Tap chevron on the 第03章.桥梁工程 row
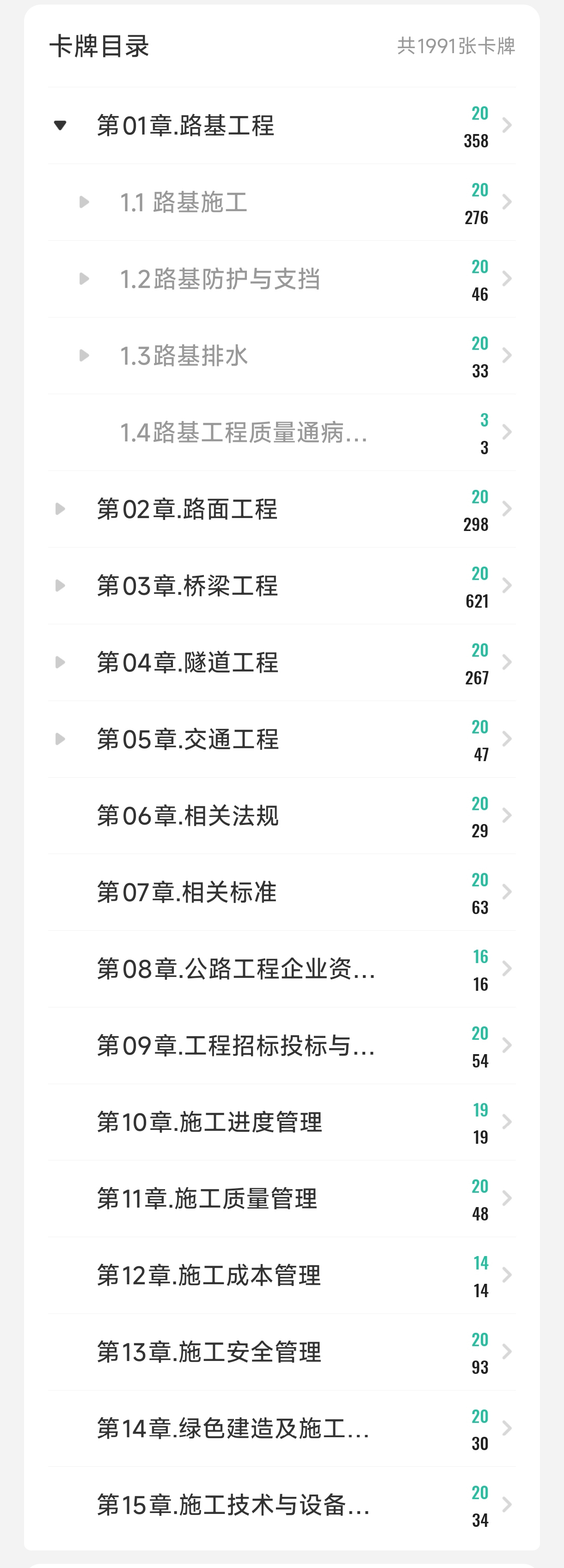This screenshot has width=564, height=1568. point(507,586)
